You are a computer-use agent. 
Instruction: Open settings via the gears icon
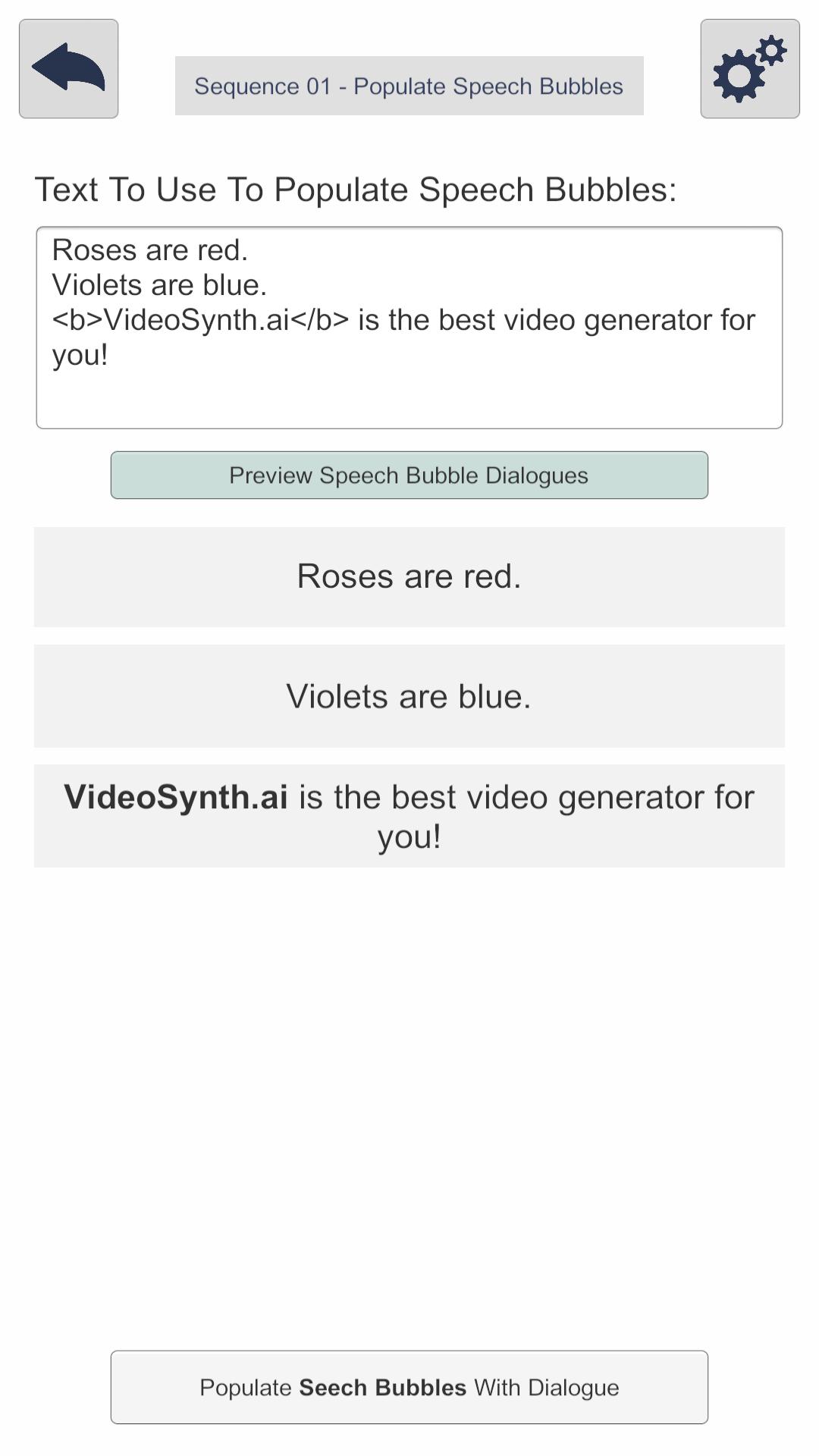[x=750, y=69]
